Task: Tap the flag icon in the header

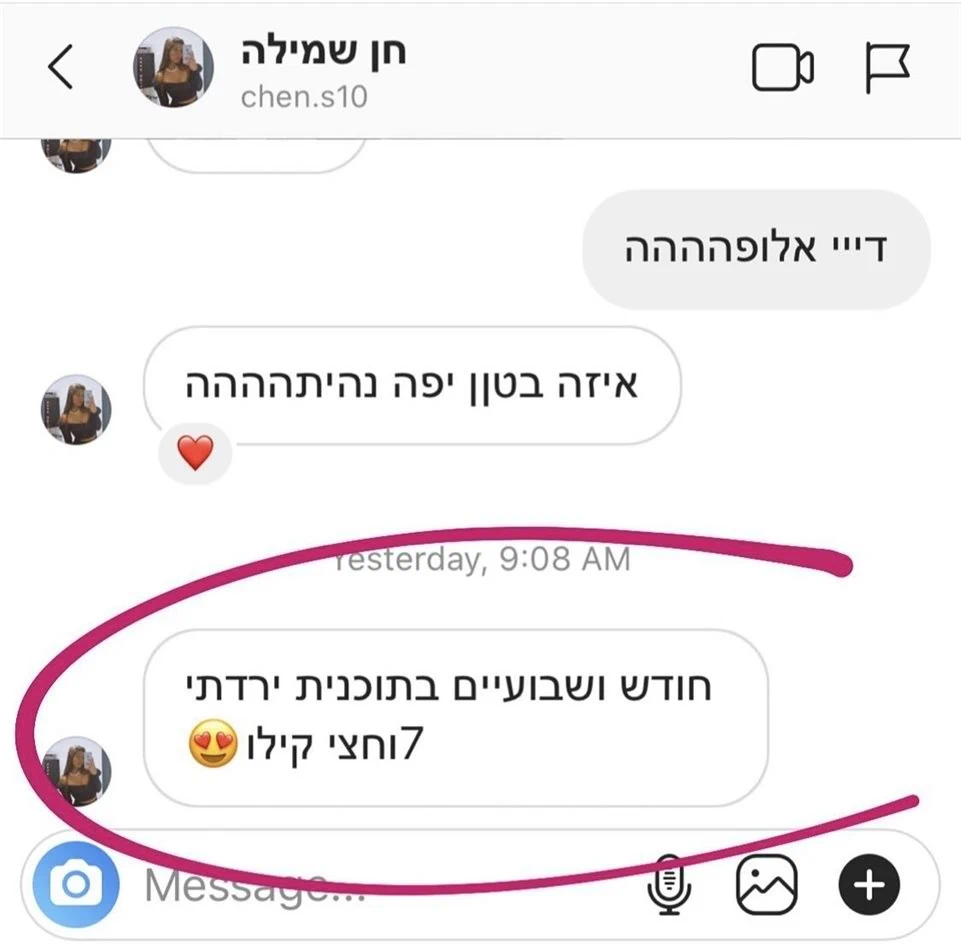Action: [886, 69]
